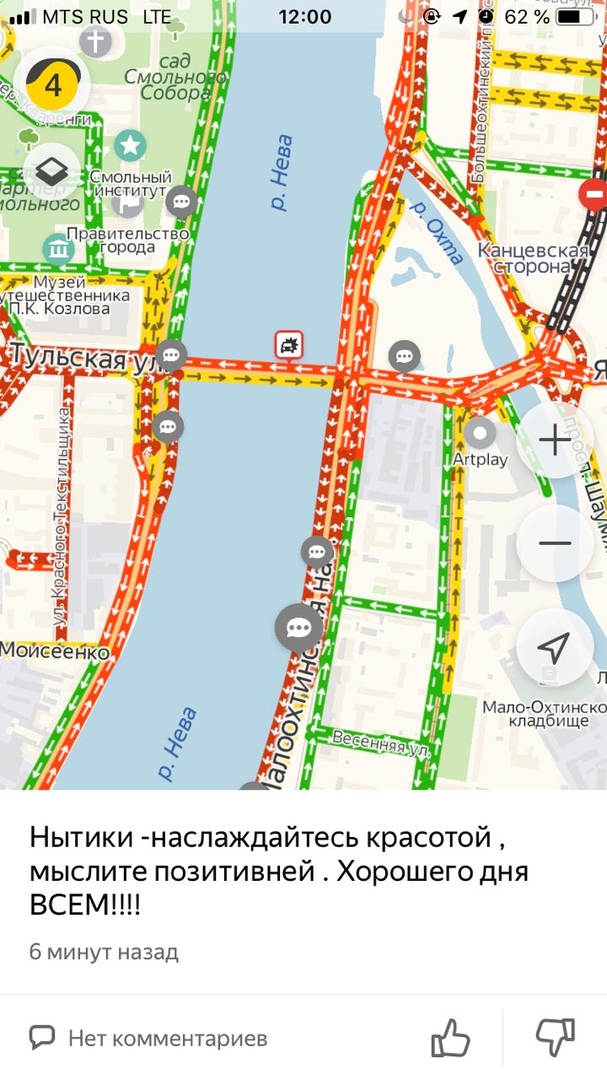Zoom out of the map

coord(554,543)
